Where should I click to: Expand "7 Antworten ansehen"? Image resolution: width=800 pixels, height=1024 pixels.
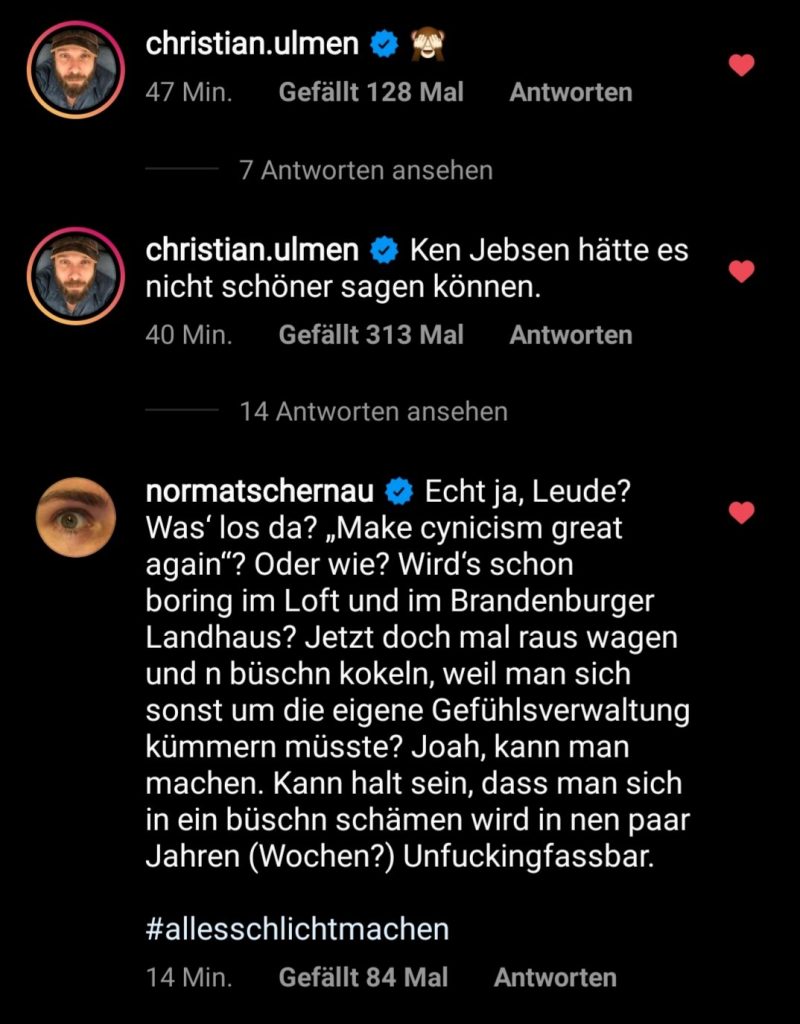(x=366, y=170)
